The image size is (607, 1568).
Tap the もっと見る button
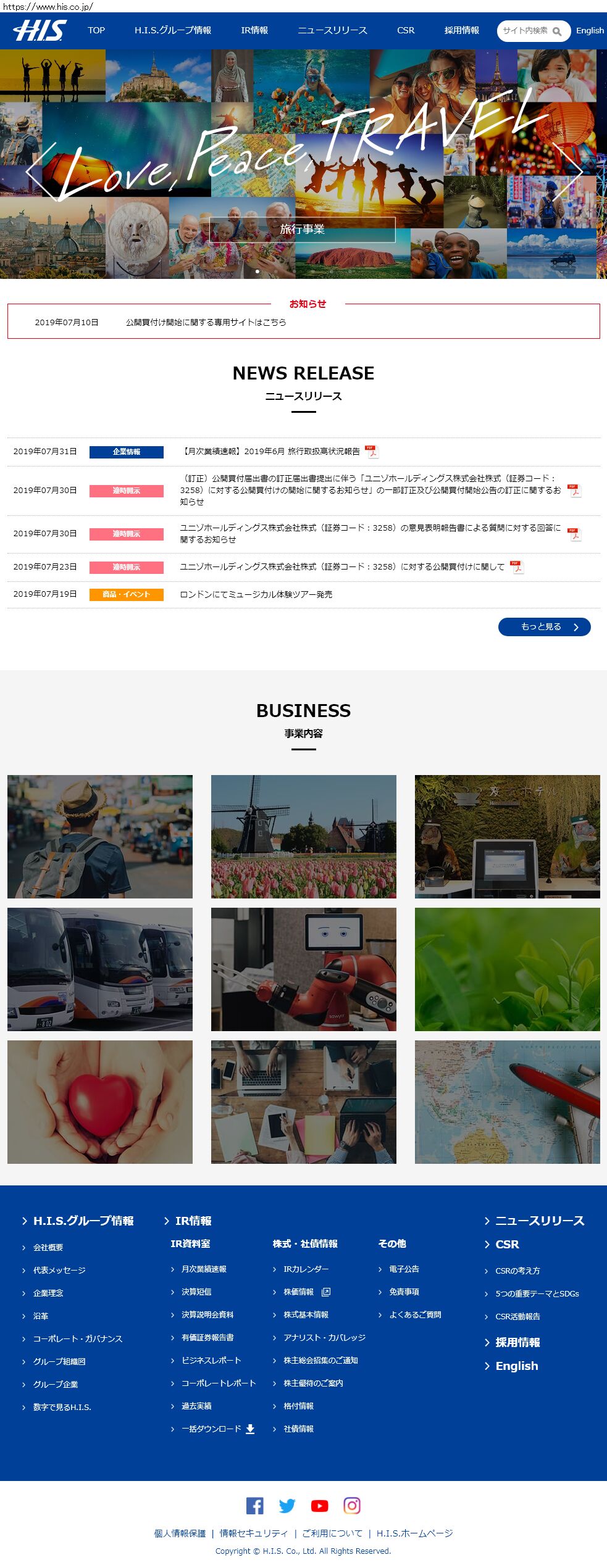pyautogui.click(x=544, y=627)
